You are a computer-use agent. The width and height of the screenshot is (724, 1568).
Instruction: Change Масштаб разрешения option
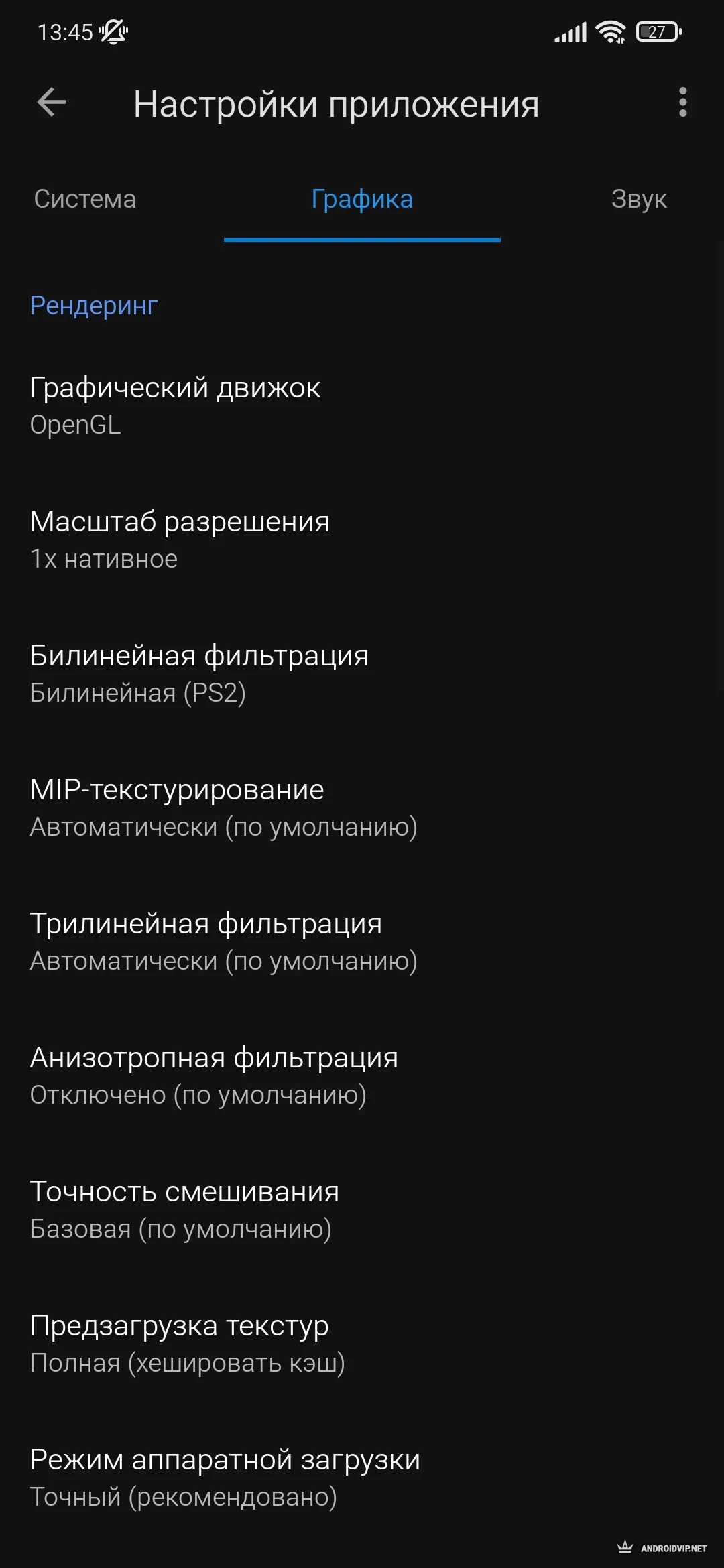362,539
